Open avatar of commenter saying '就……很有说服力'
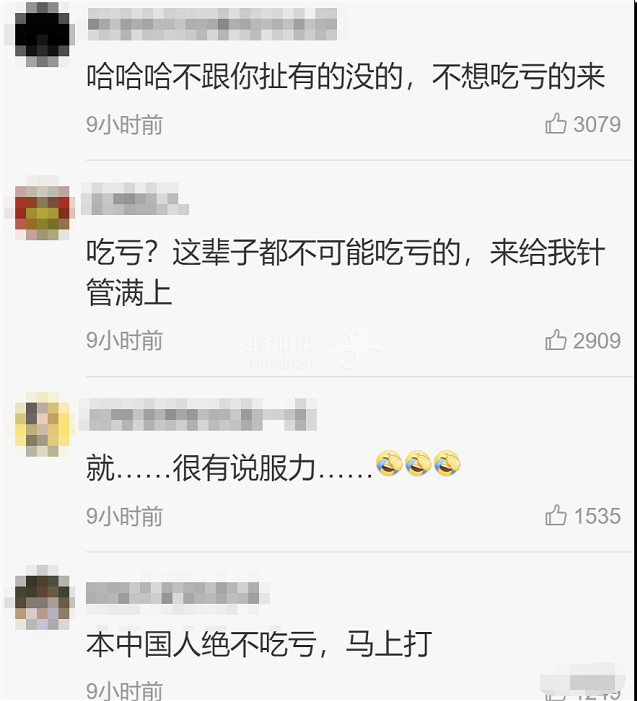 pyautogui.click(x=43, y=424)
